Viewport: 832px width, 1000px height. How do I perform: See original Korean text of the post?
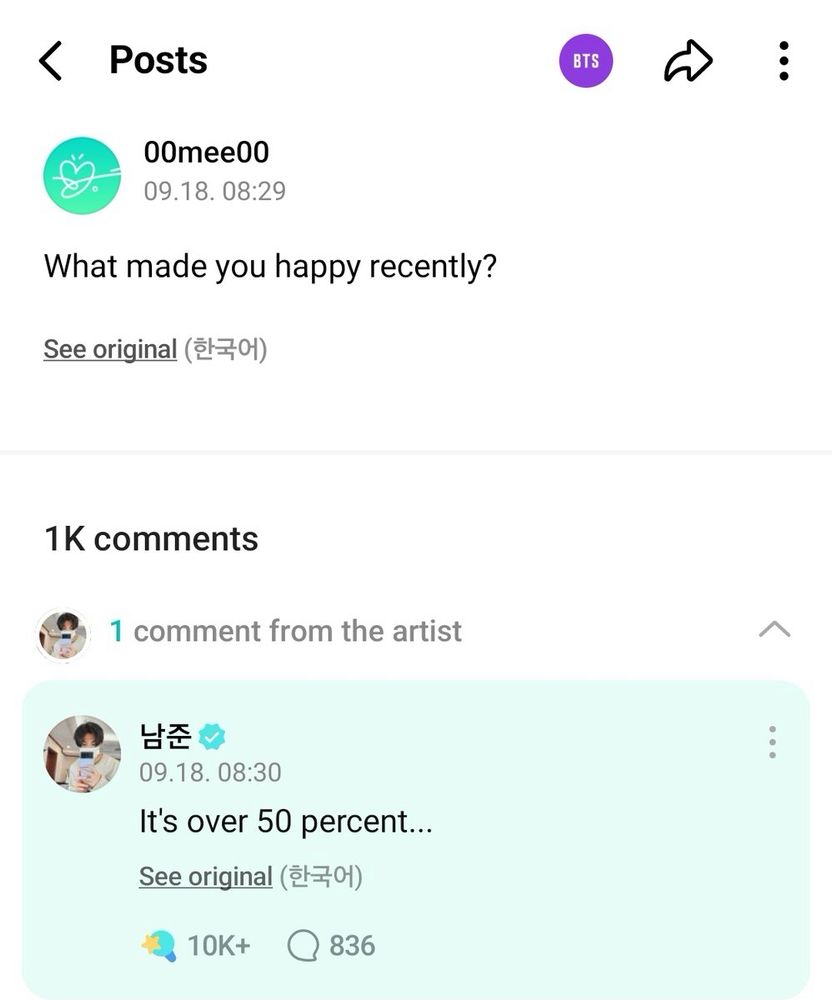(110, 349)
